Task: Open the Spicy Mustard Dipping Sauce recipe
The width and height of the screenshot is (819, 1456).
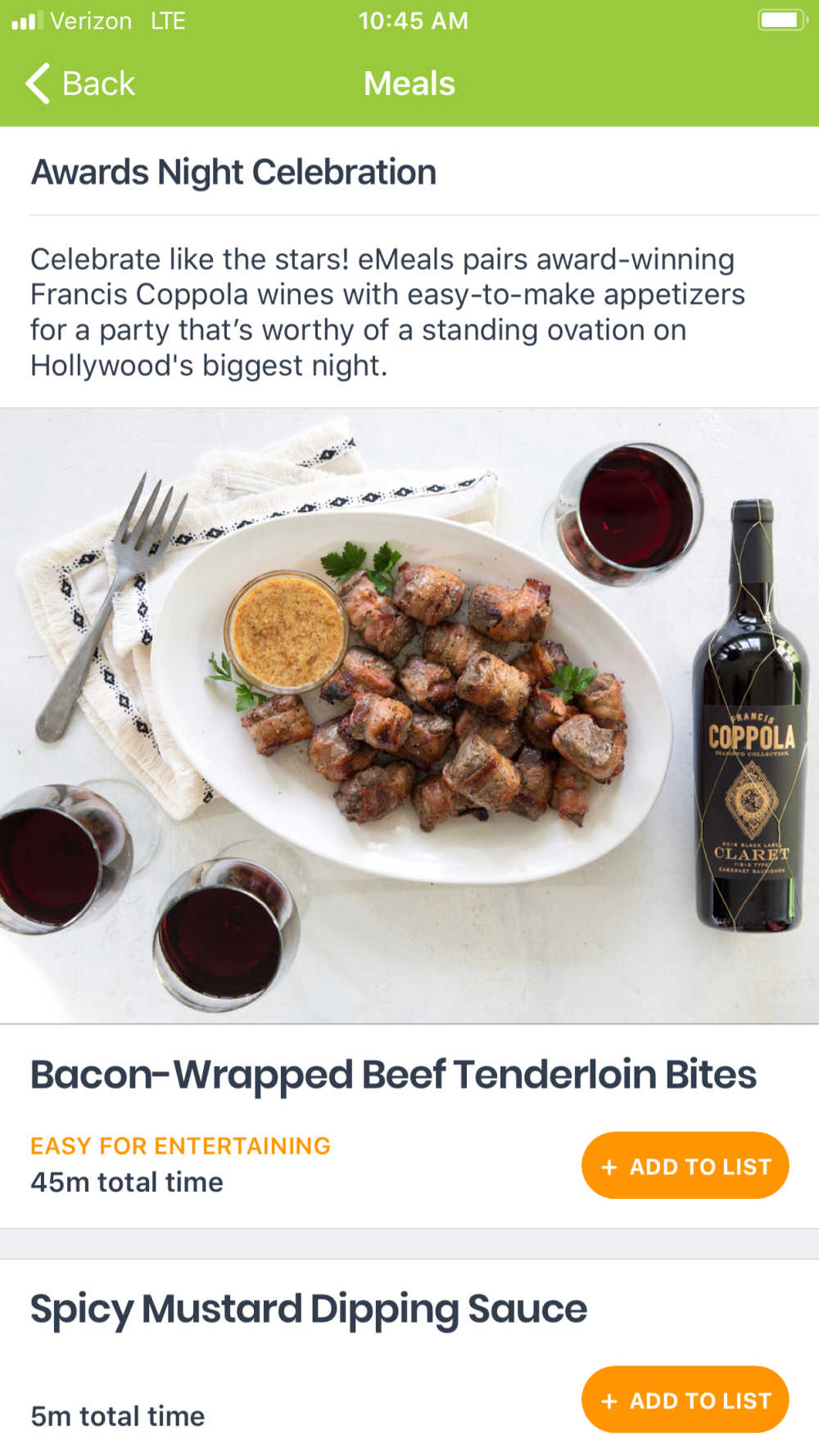Action: (309, 1309)
